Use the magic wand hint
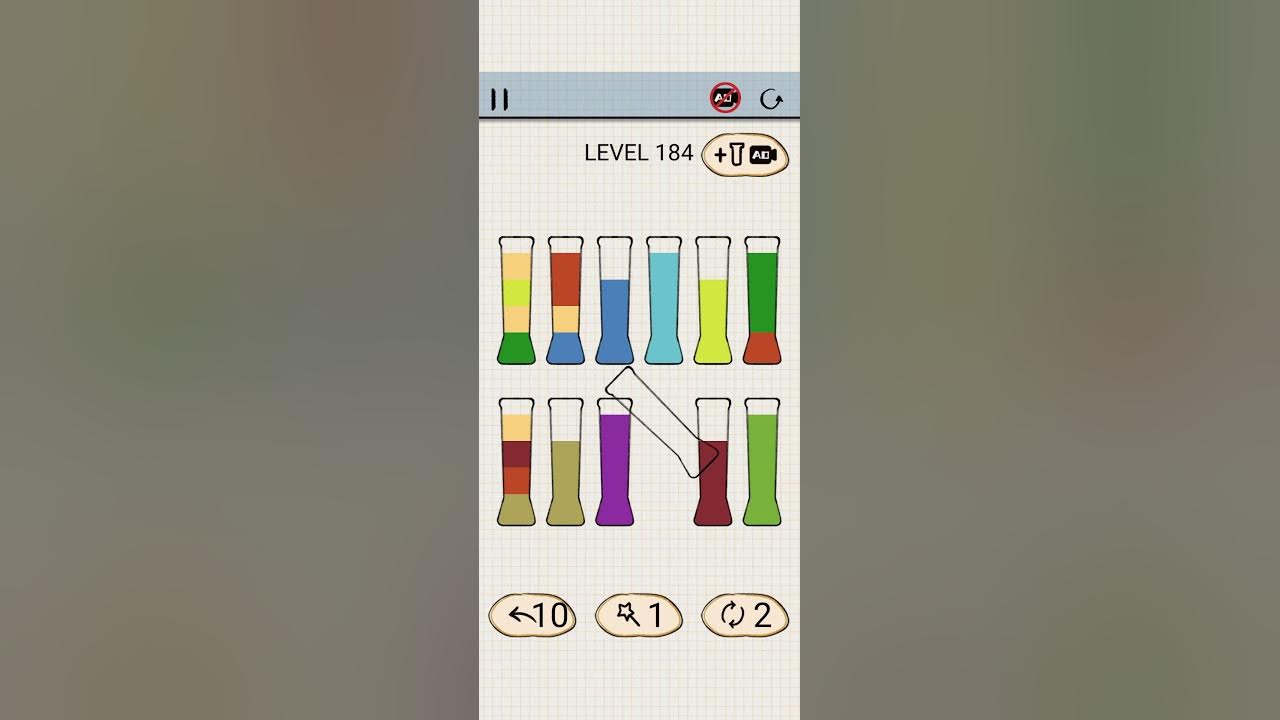 pos(639,615)
